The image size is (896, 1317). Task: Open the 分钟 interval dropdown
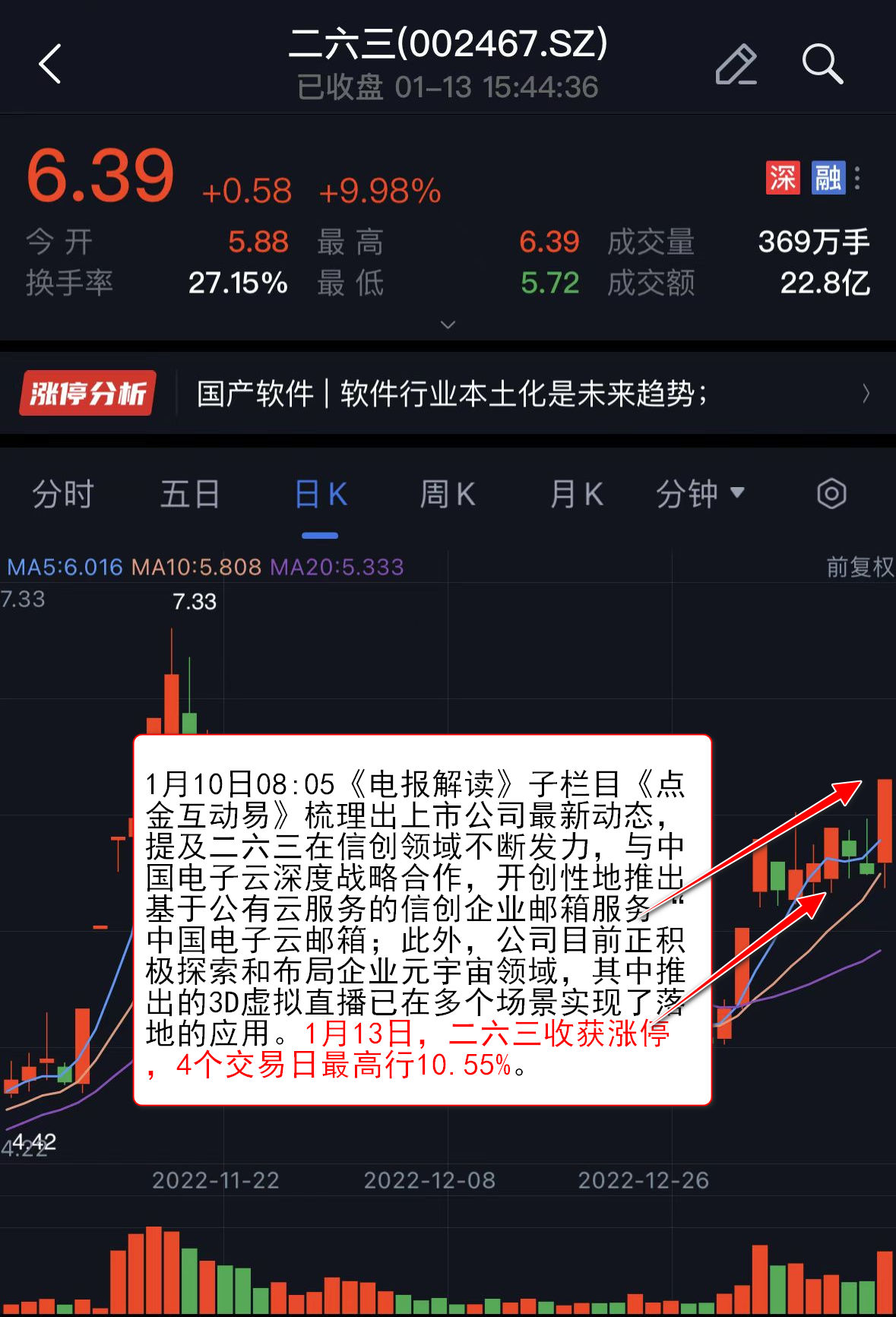click(x=700, y=495)
